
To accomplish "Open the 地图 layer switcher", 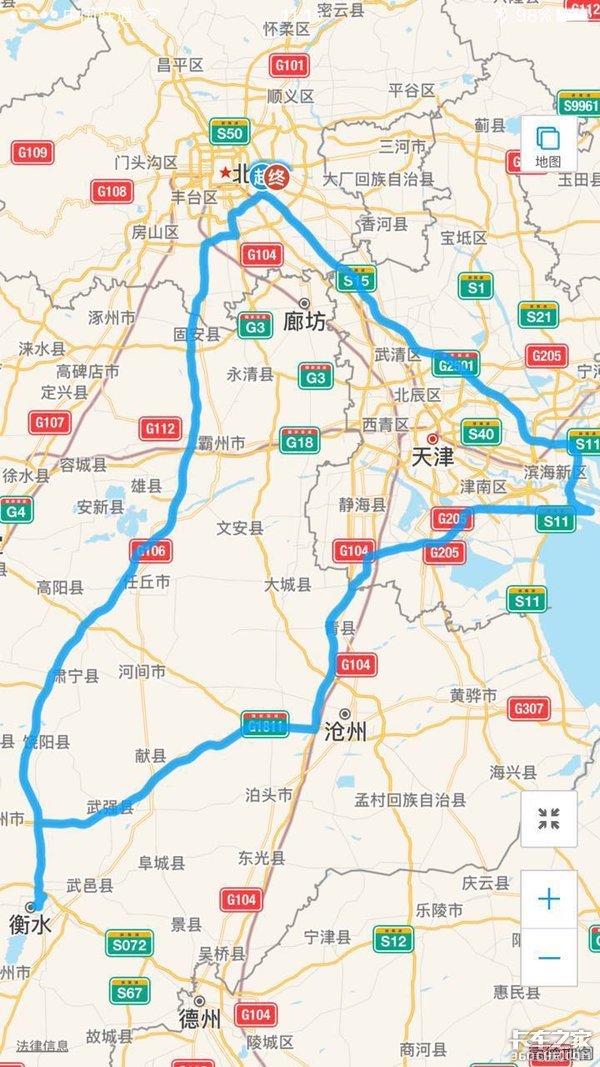I will 548,145.
